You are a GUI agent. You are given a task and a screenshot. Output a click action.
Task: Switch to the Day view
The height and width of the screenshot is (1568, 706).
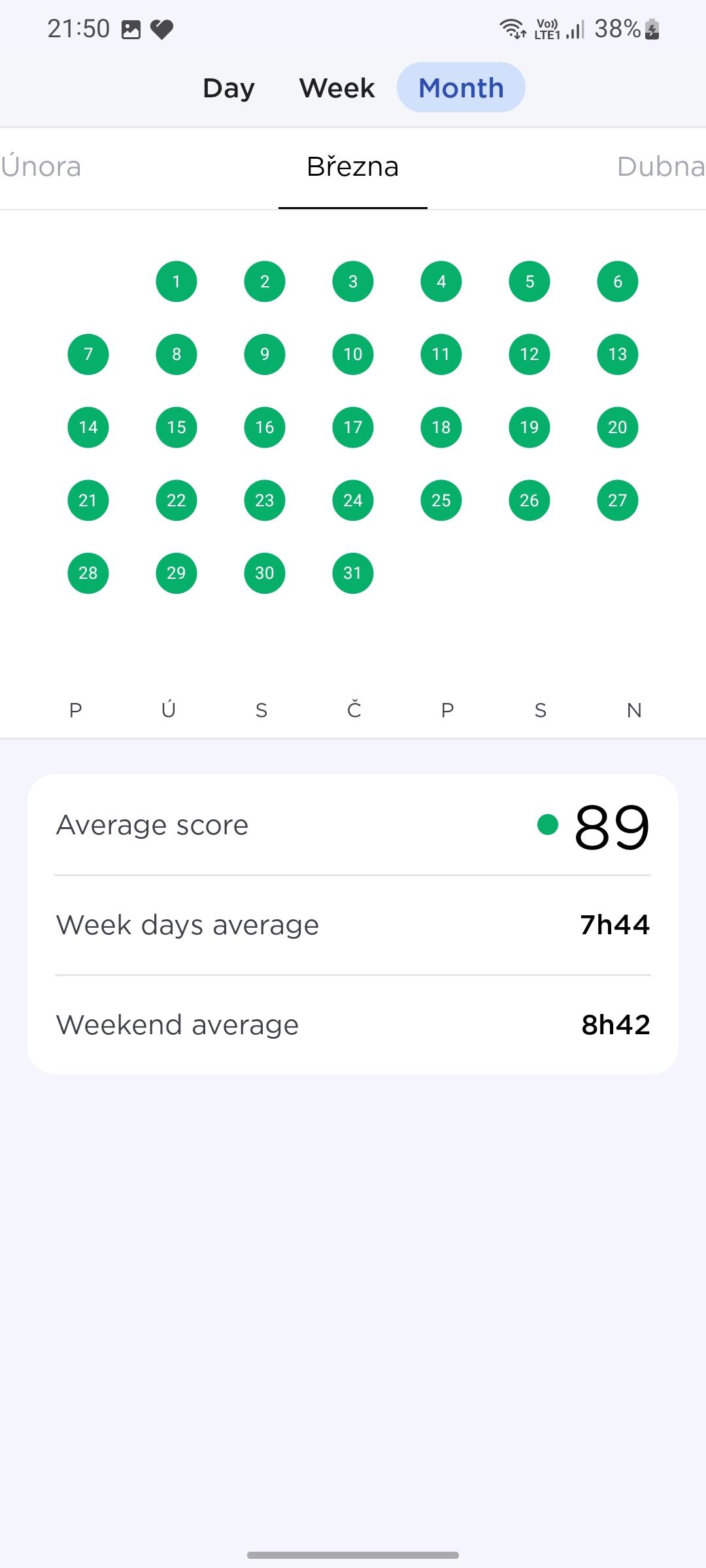click(x=229, y=88)
